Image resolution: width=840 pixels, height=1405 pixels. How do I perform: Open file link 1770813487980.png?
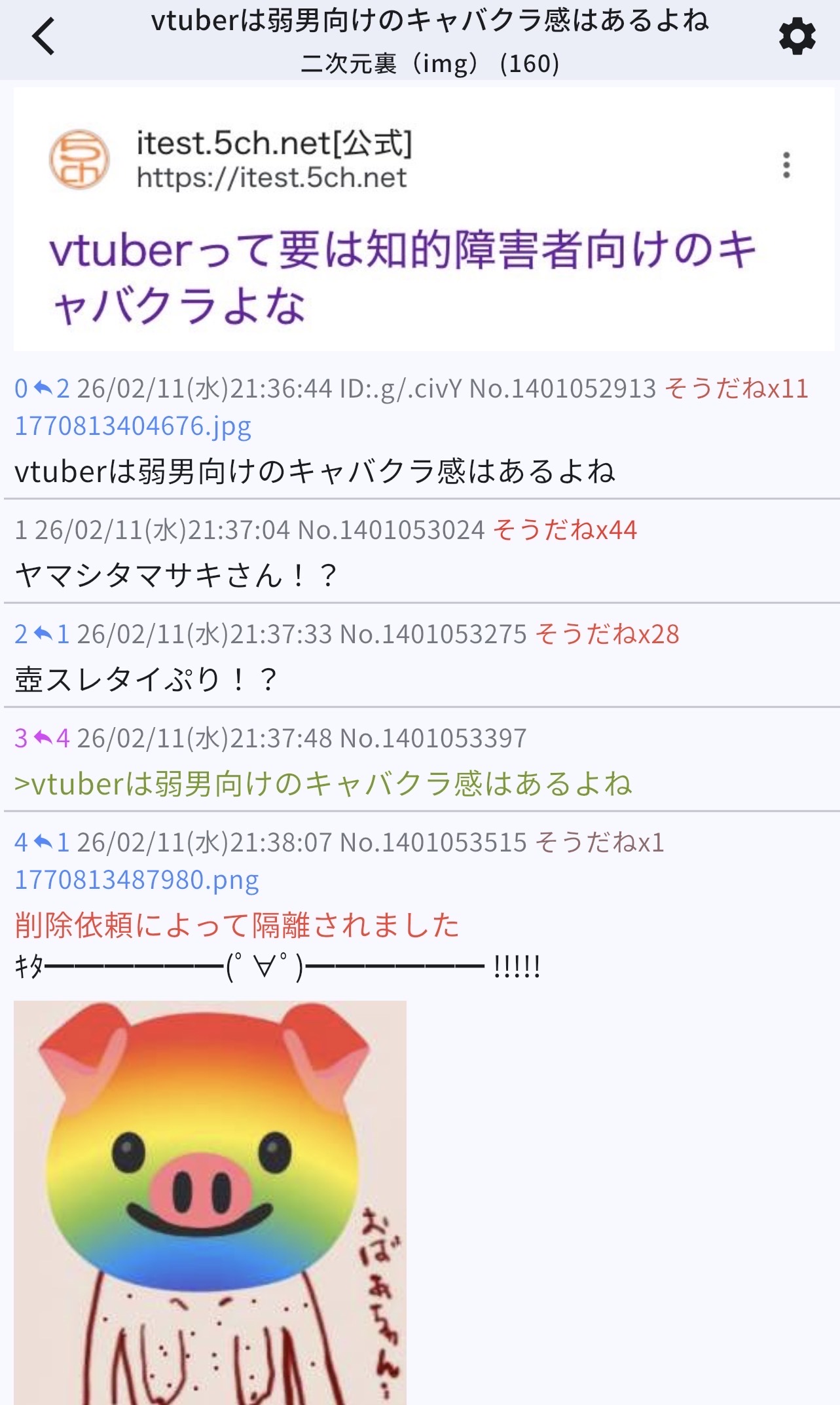point(137,880)
